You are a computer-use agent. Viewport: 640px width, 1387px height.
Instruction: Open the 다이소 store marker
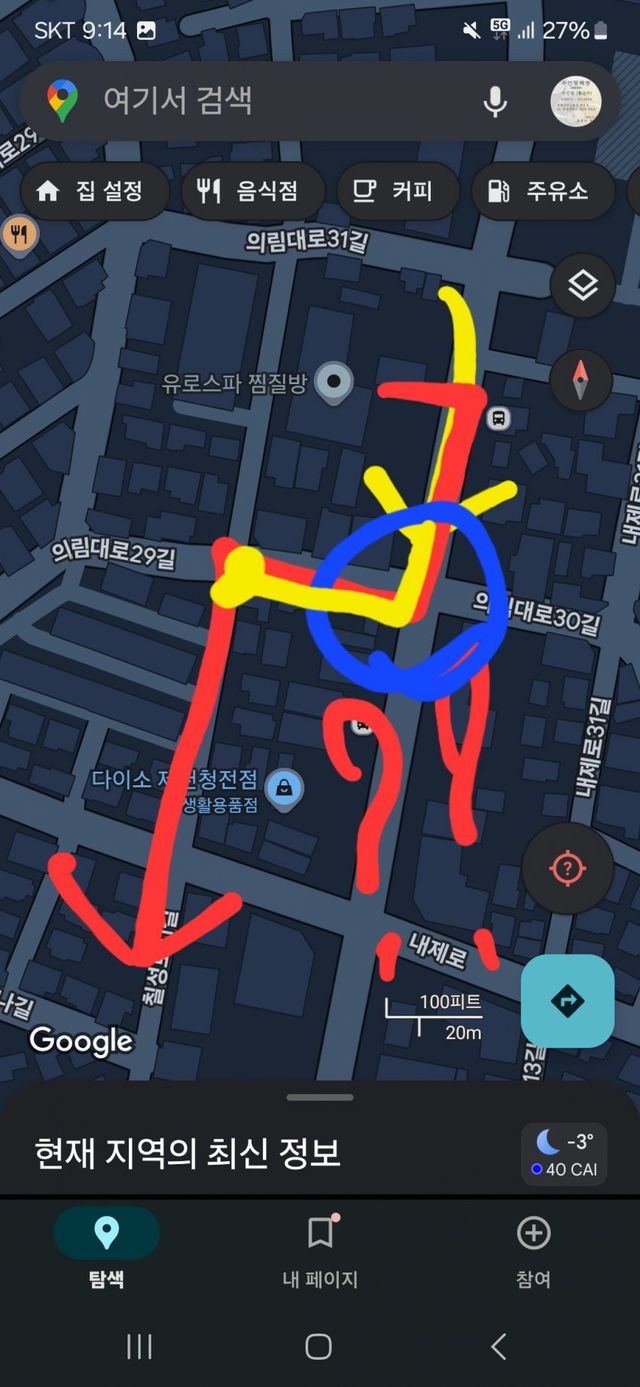[x=287, y=787]
